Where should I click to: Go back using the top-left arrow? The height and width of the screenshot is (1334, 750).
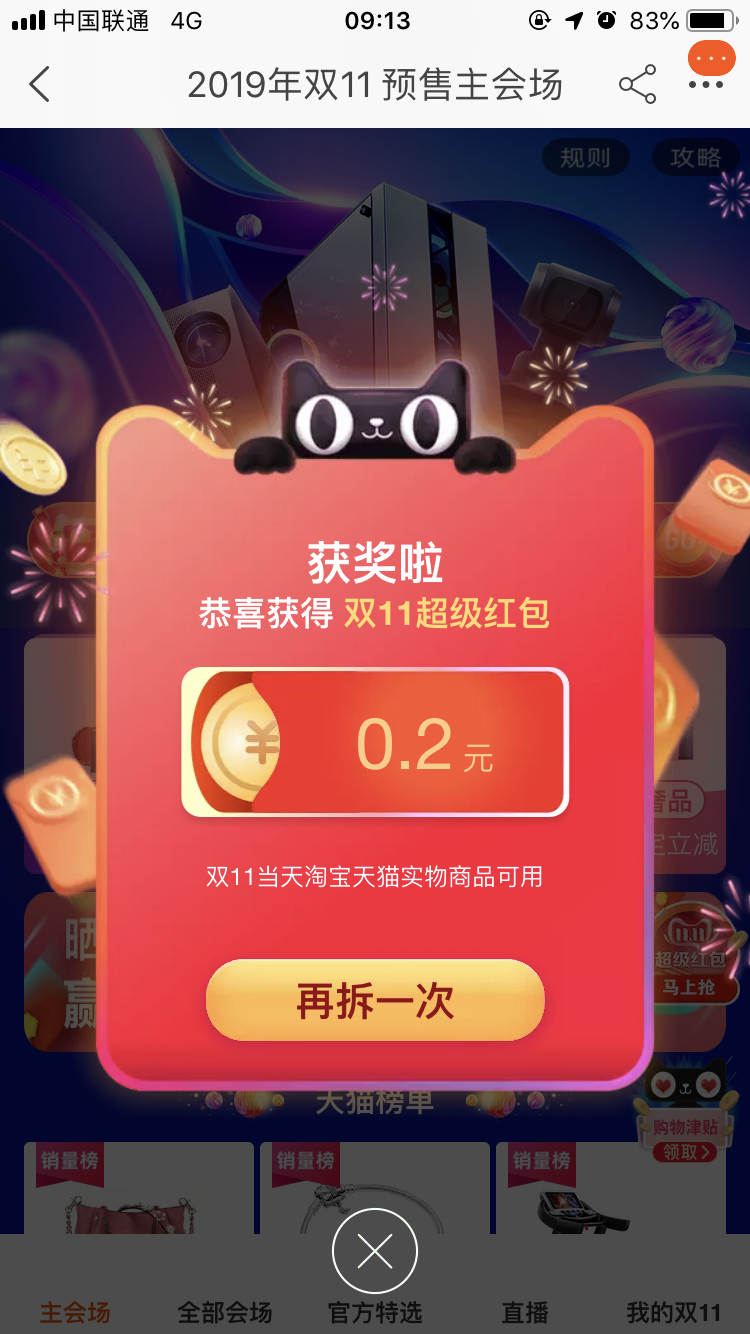39,85
